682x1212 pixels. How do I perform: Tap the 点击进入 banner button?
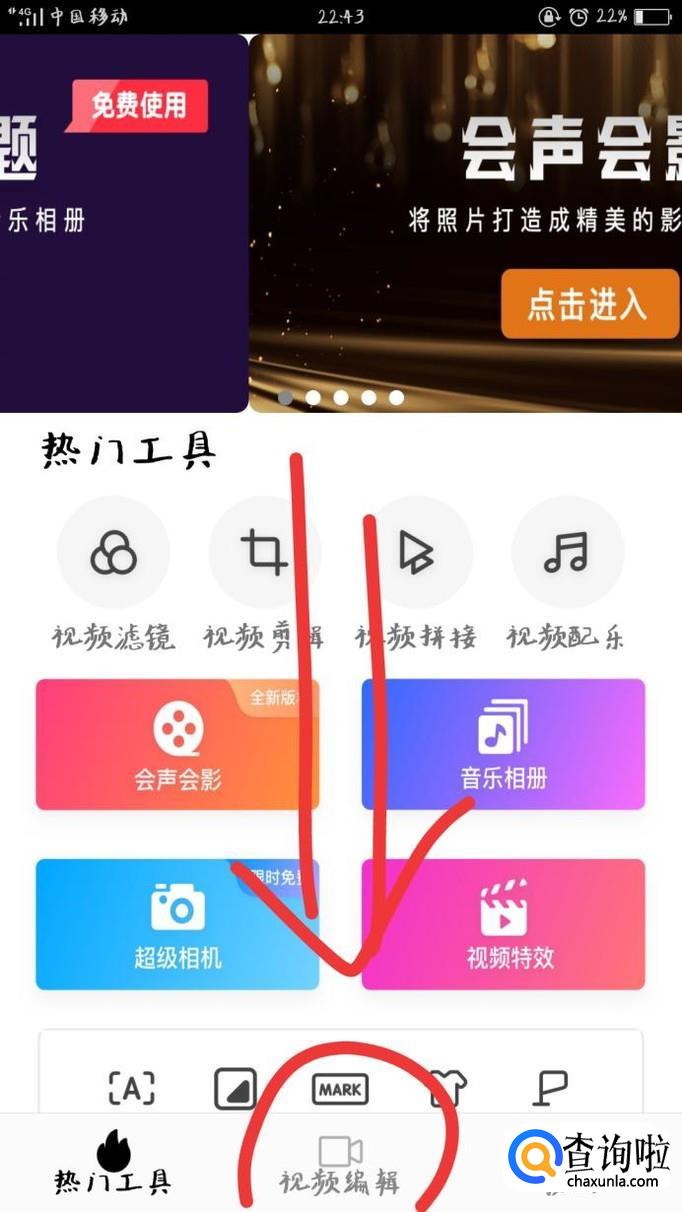589,304
